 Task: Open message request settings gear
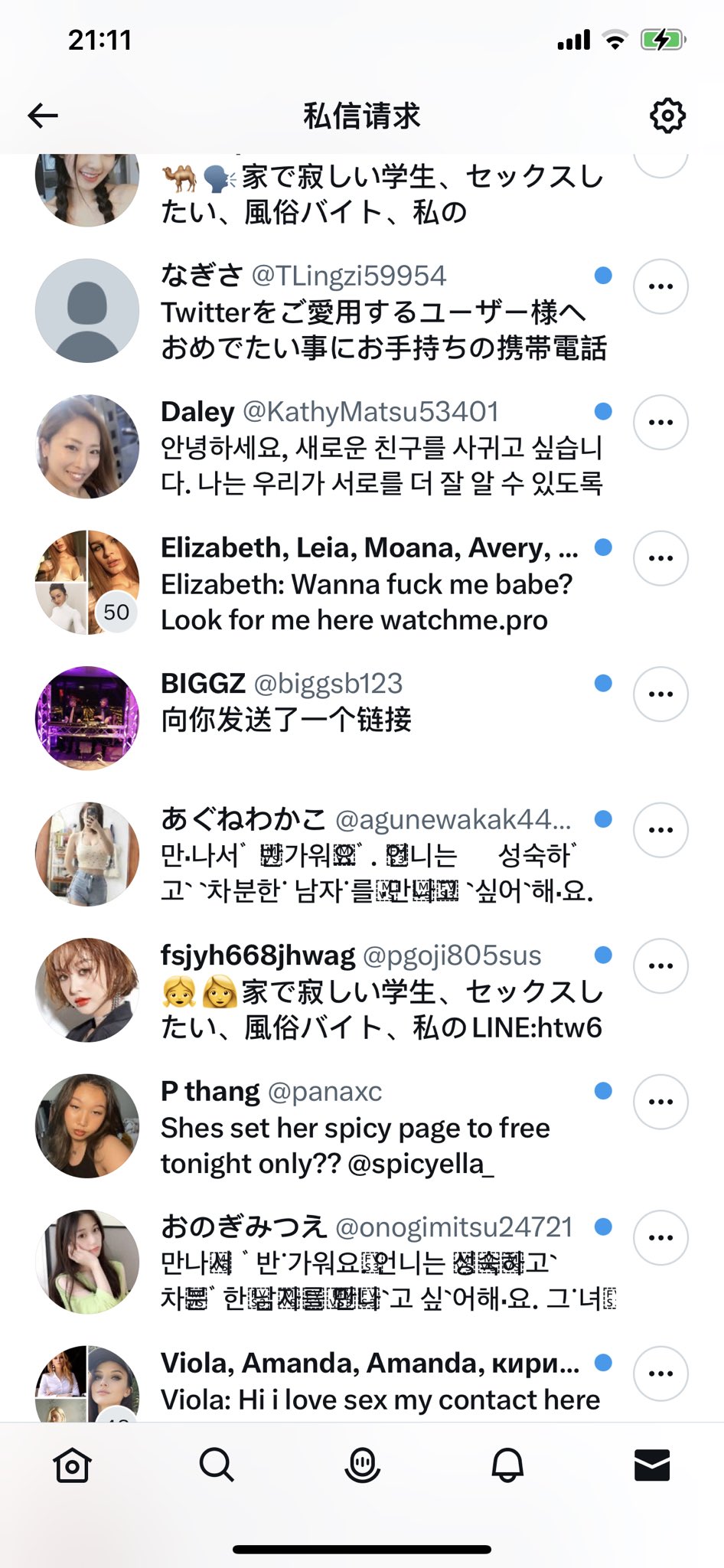(667, 116)
